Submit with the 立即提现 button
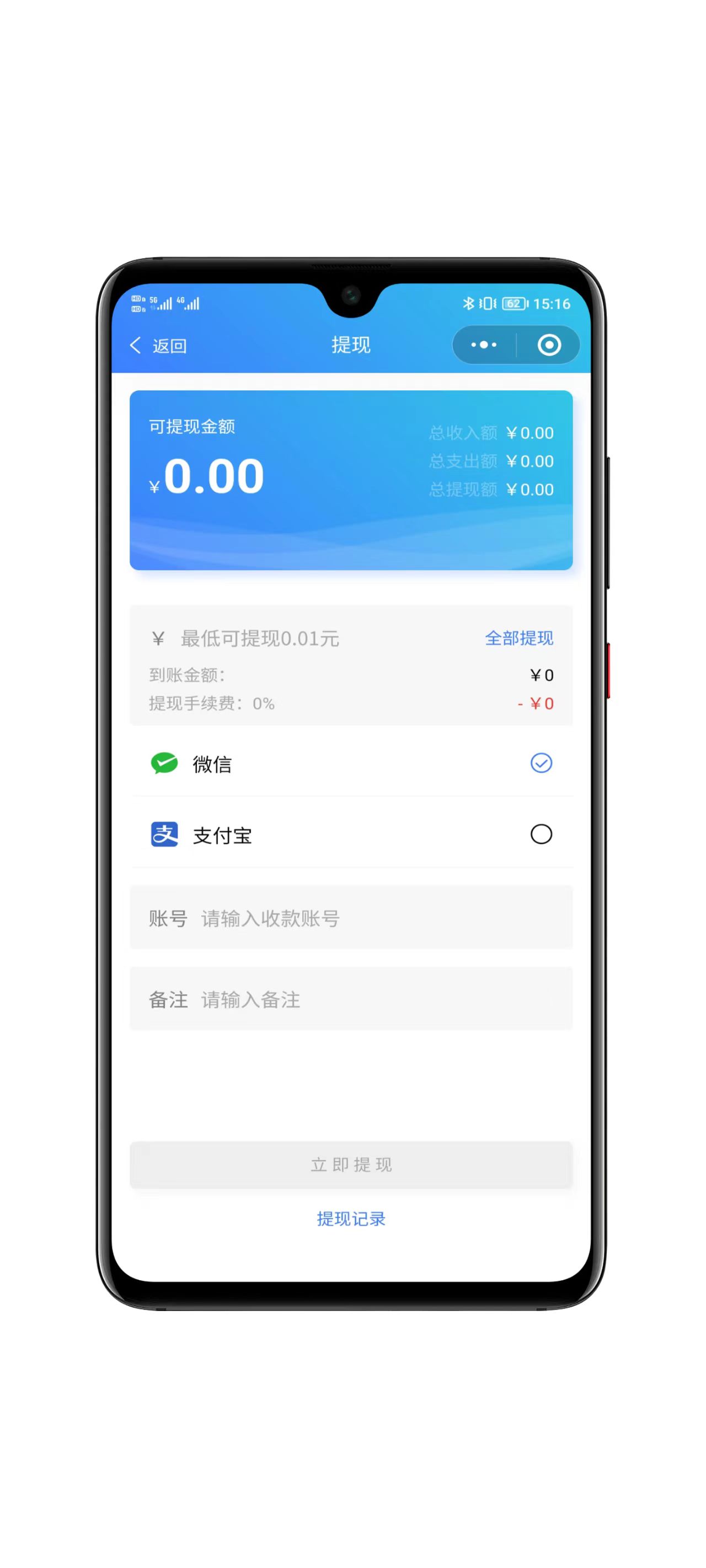The width and height of the screenshot is (706, 1568). point(351,1164)
